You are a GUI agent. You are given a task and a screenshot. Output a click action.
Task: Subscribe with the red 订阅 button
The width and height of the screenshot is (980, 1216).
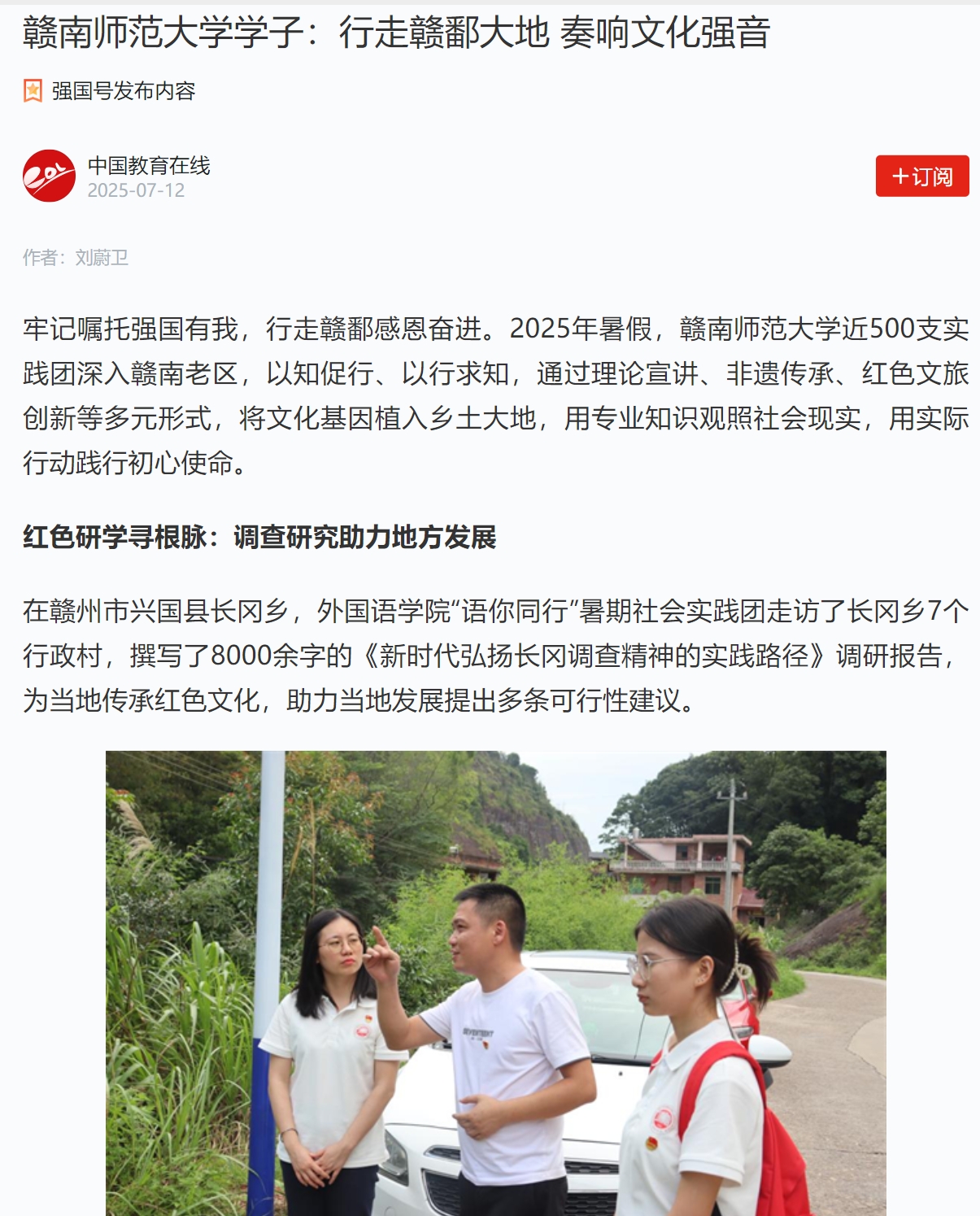pos(921,176)
